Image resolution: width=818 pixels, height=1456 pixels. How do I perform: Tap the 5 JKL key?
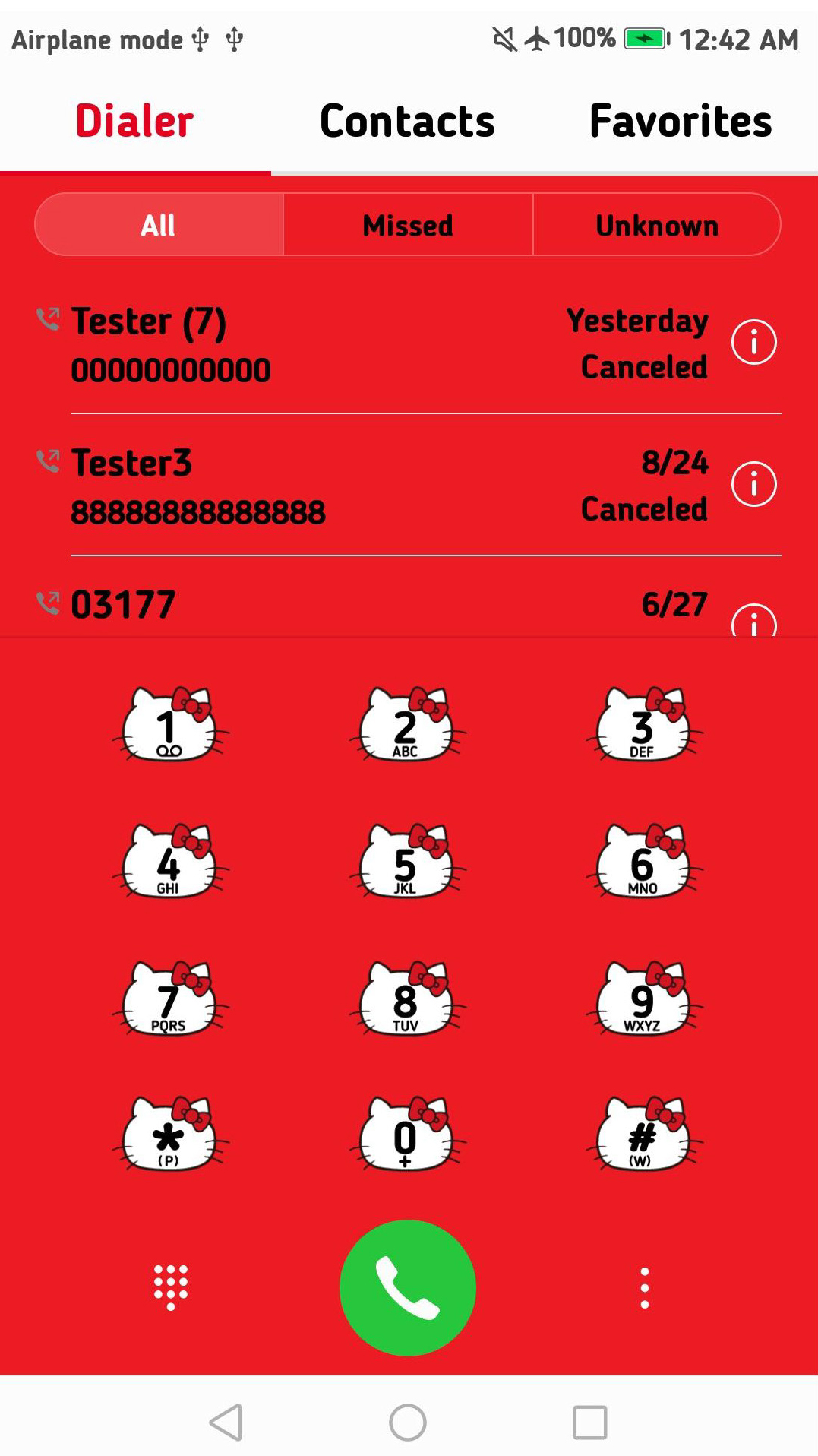(406, 862)
